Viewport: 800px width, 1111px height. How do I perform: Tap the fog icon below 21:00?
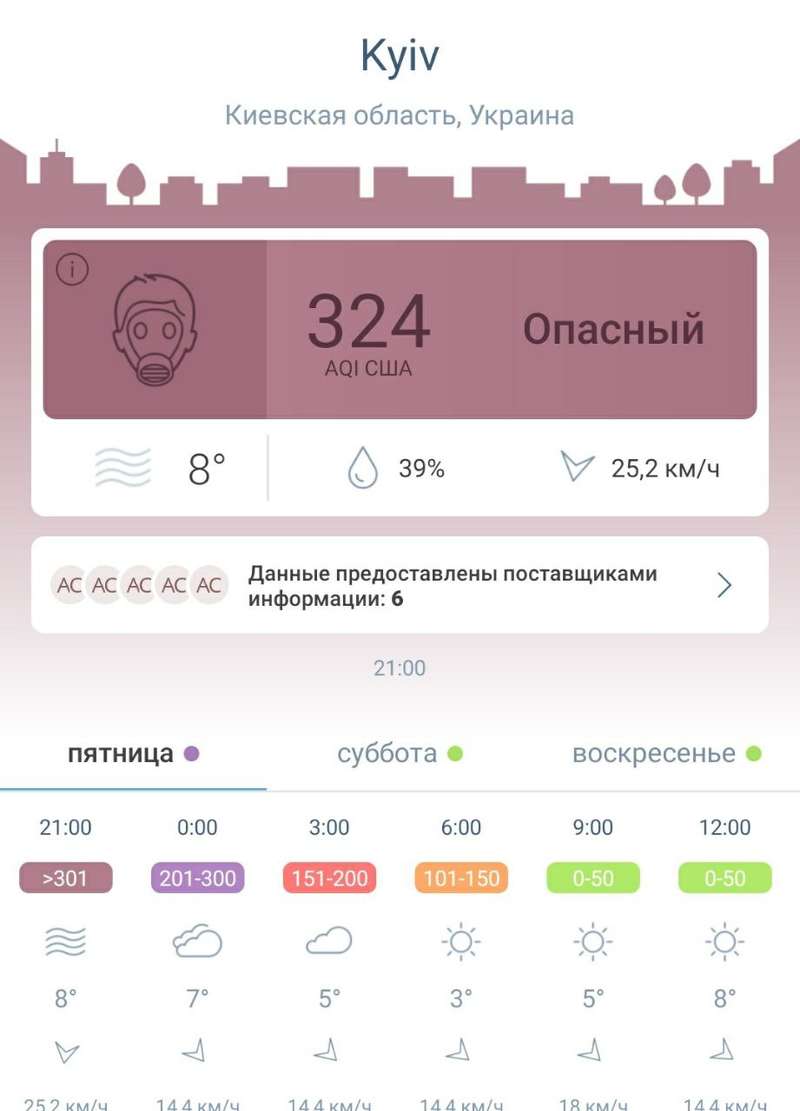[65, 938]
